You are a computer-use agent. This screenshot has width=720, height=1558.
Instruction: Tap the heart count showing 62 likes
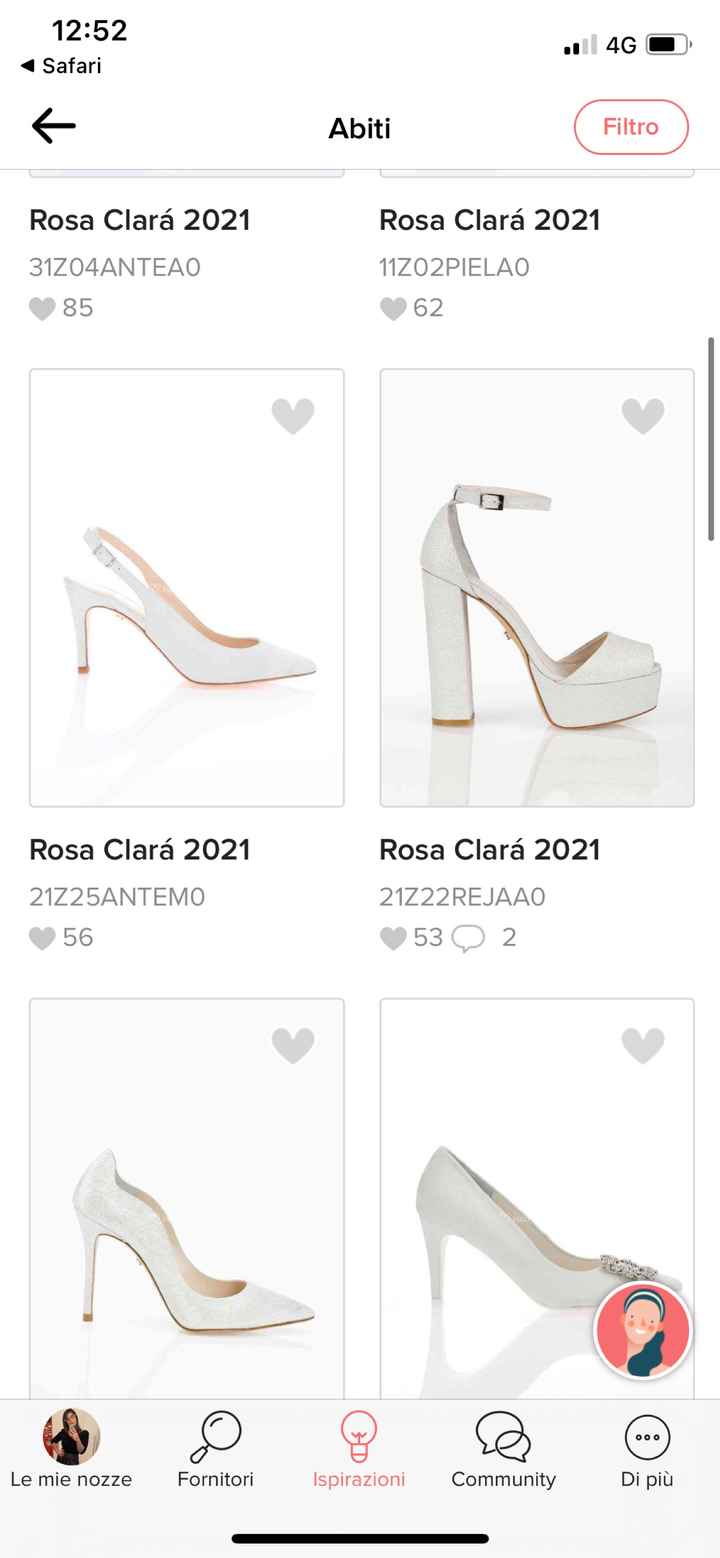pyautogui.click(x=412, y=308)
